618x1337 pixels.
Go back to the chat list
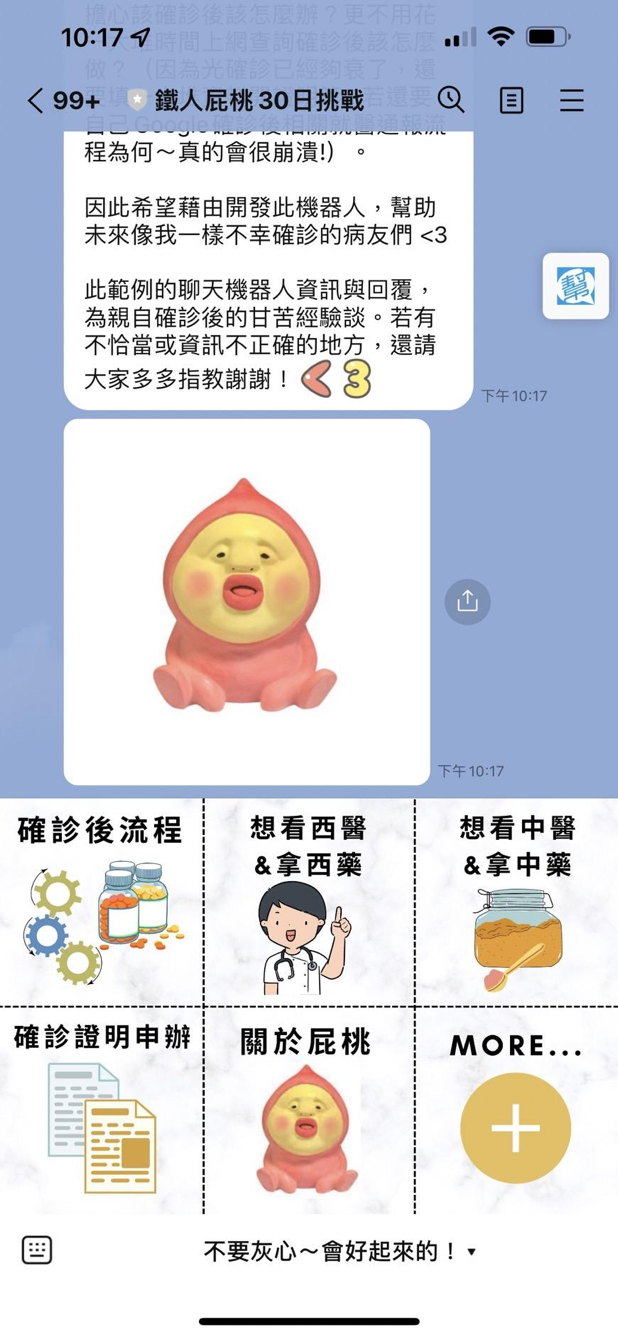(36, 100)
